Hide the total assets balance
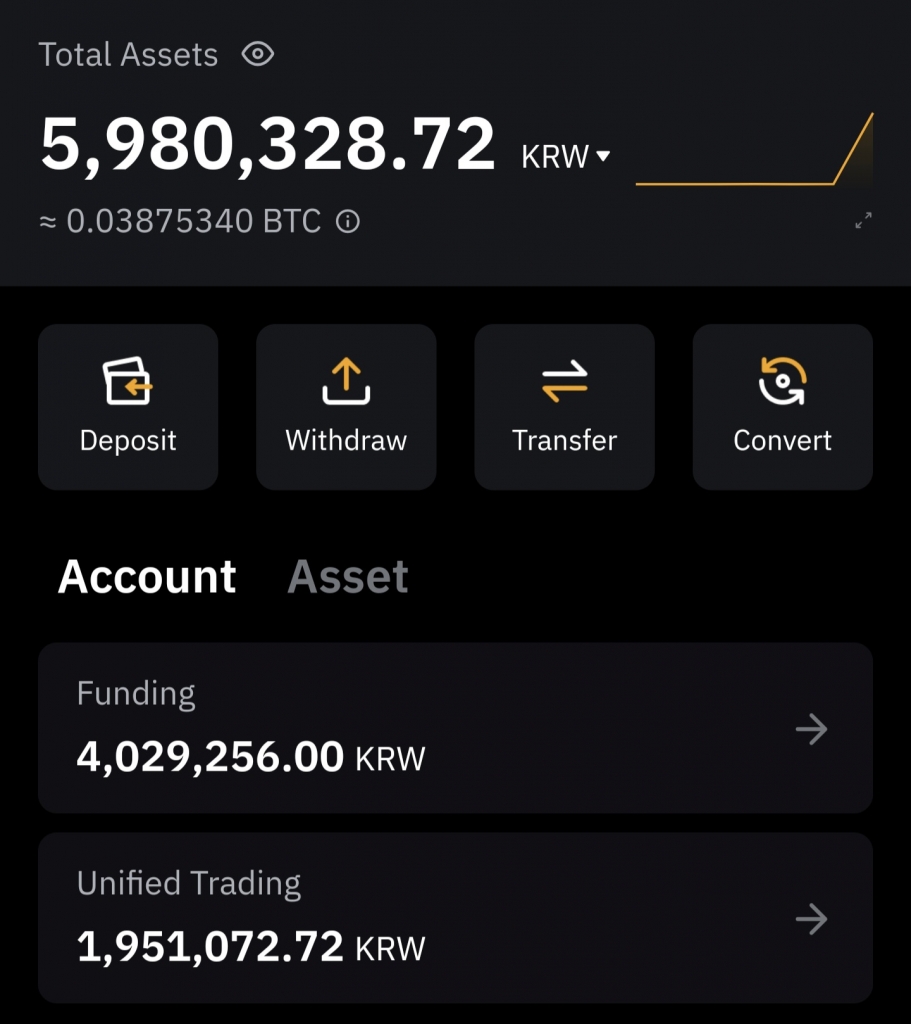The height and width of the screenshot is (1024, 911). [x=258, y=54]
